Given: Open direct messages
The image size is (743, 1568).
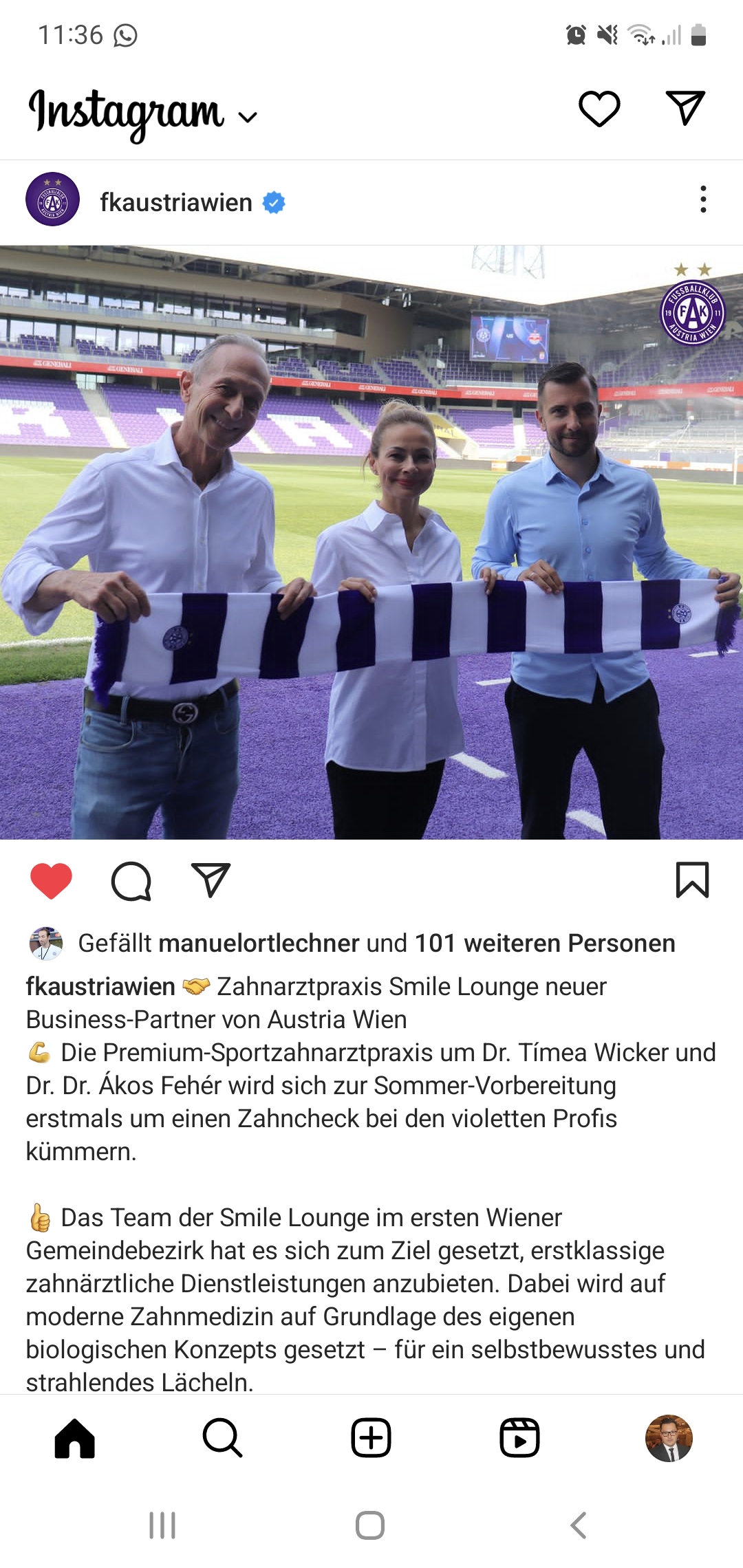Looking at the screenshot, I should point(686,108).
